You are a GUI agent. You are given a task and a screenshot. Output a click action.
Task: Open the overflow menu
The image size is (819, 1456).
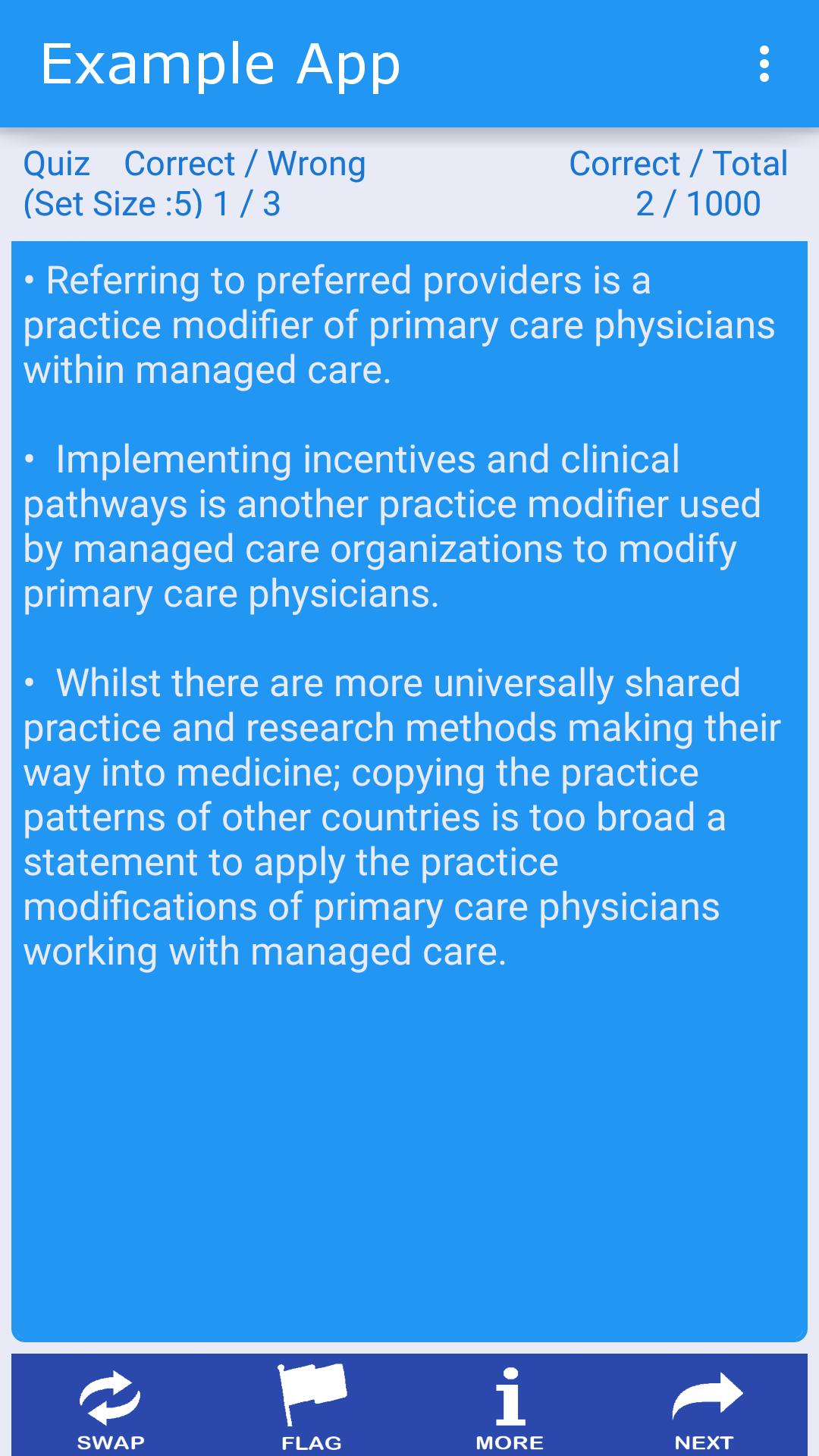tap(764, 64)
